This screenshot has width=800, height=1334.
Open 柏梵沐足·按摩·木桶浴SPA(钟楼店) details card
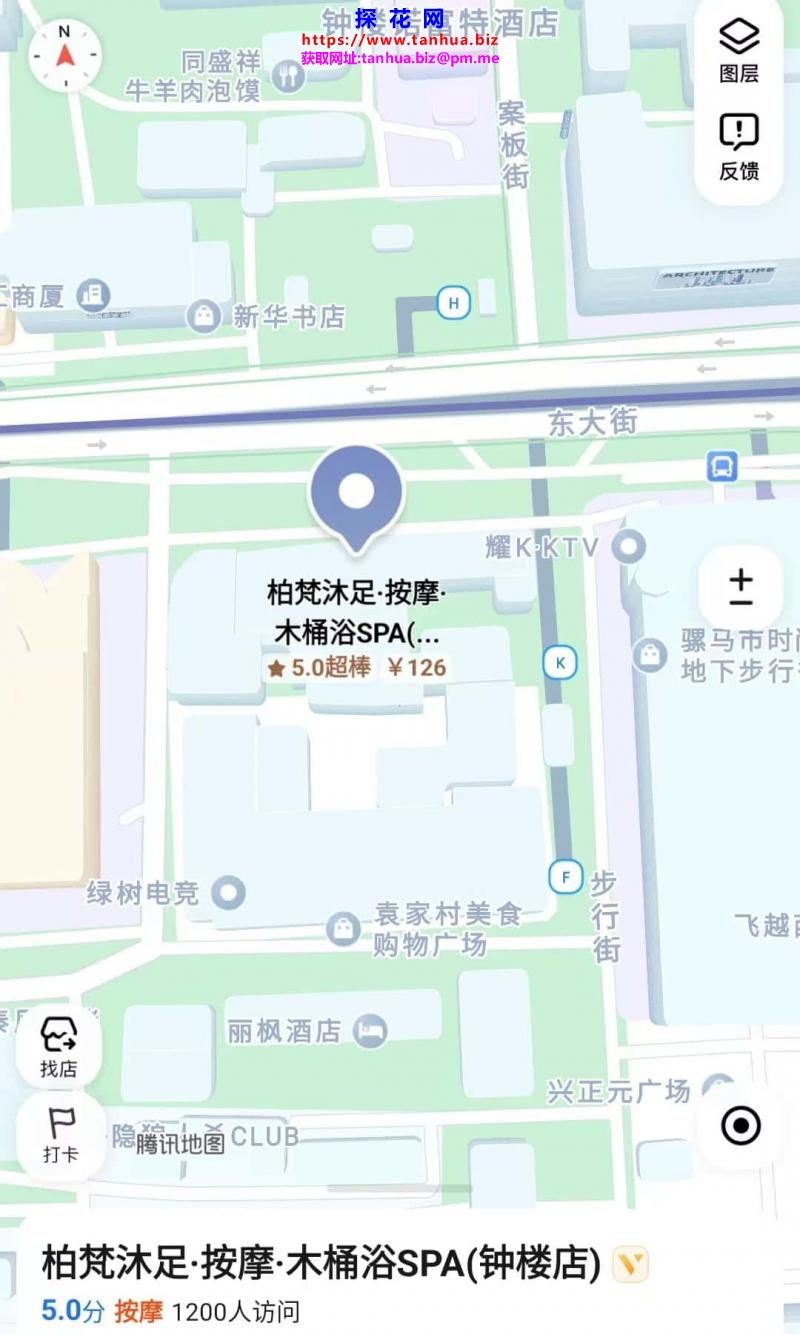(x=320, y=1265)
